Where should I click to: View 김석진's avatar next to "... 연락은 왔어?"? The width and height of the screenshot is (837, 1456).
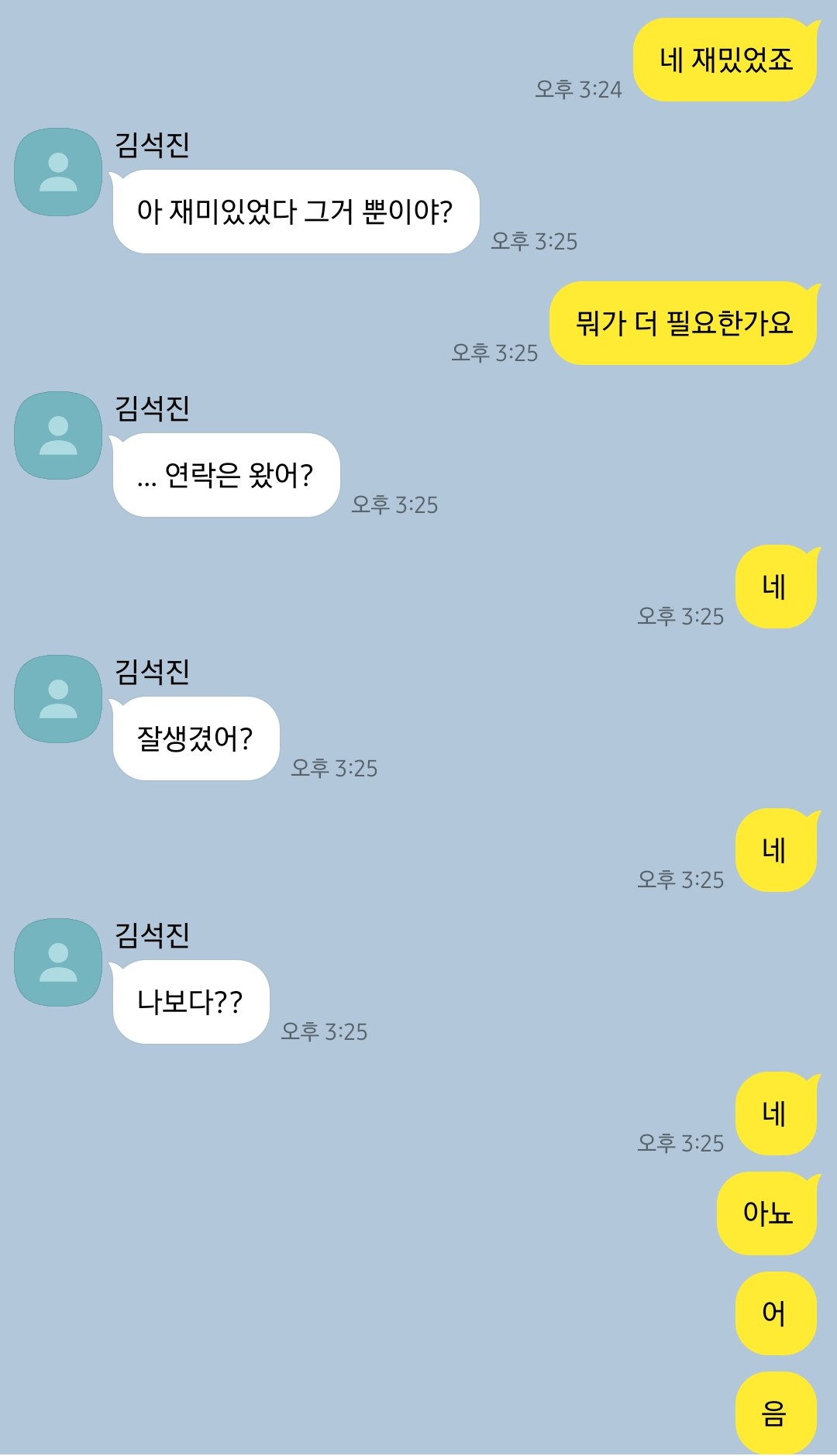tap(58, 435)
